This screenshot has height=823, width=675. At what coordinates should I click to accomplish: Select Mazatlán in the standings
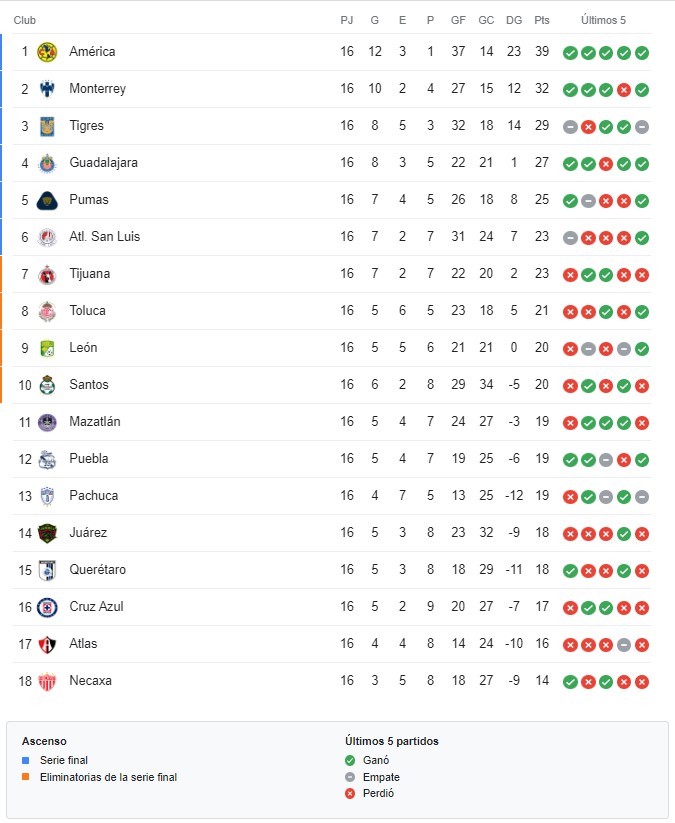(x=94, y=422)
